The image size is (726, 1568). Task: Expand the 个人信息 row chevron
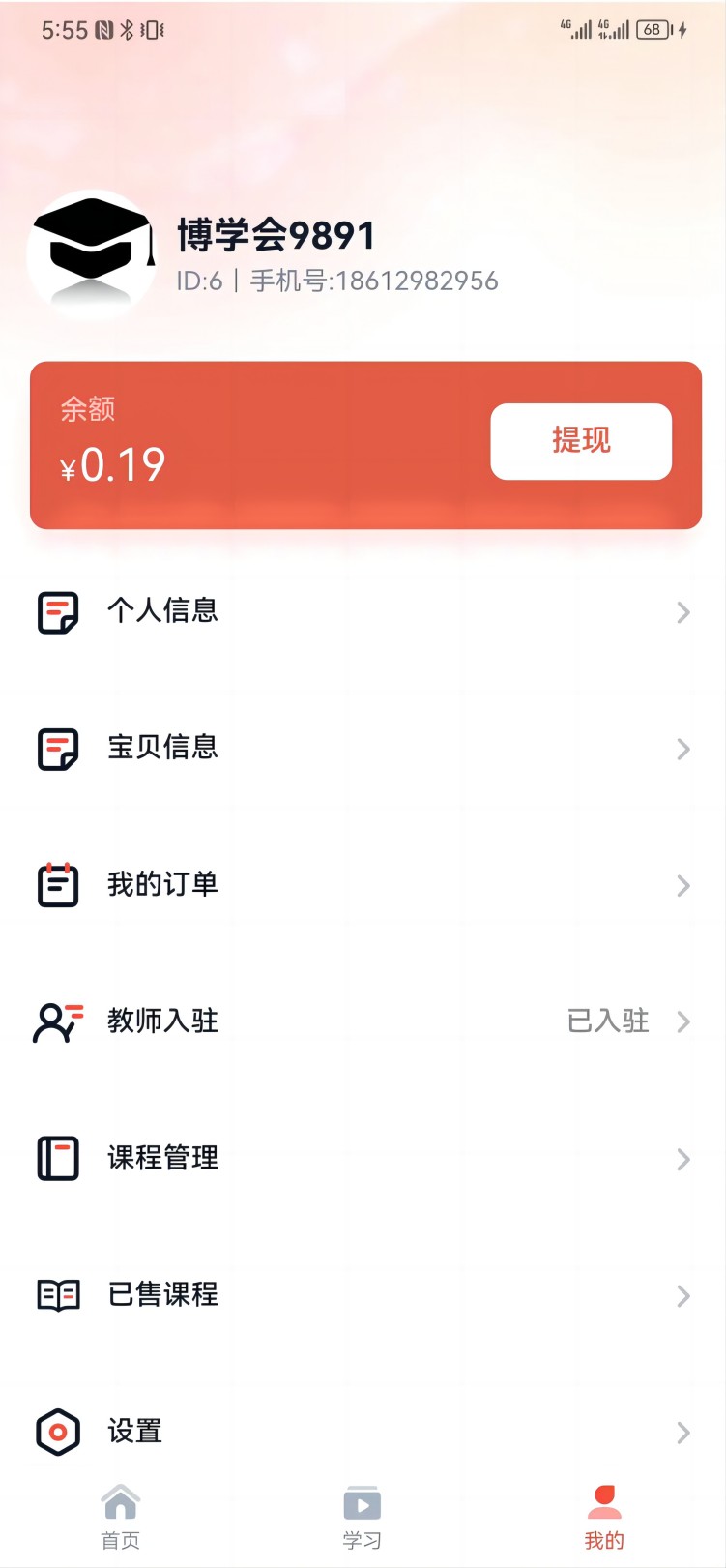click(x=684, y=611)
